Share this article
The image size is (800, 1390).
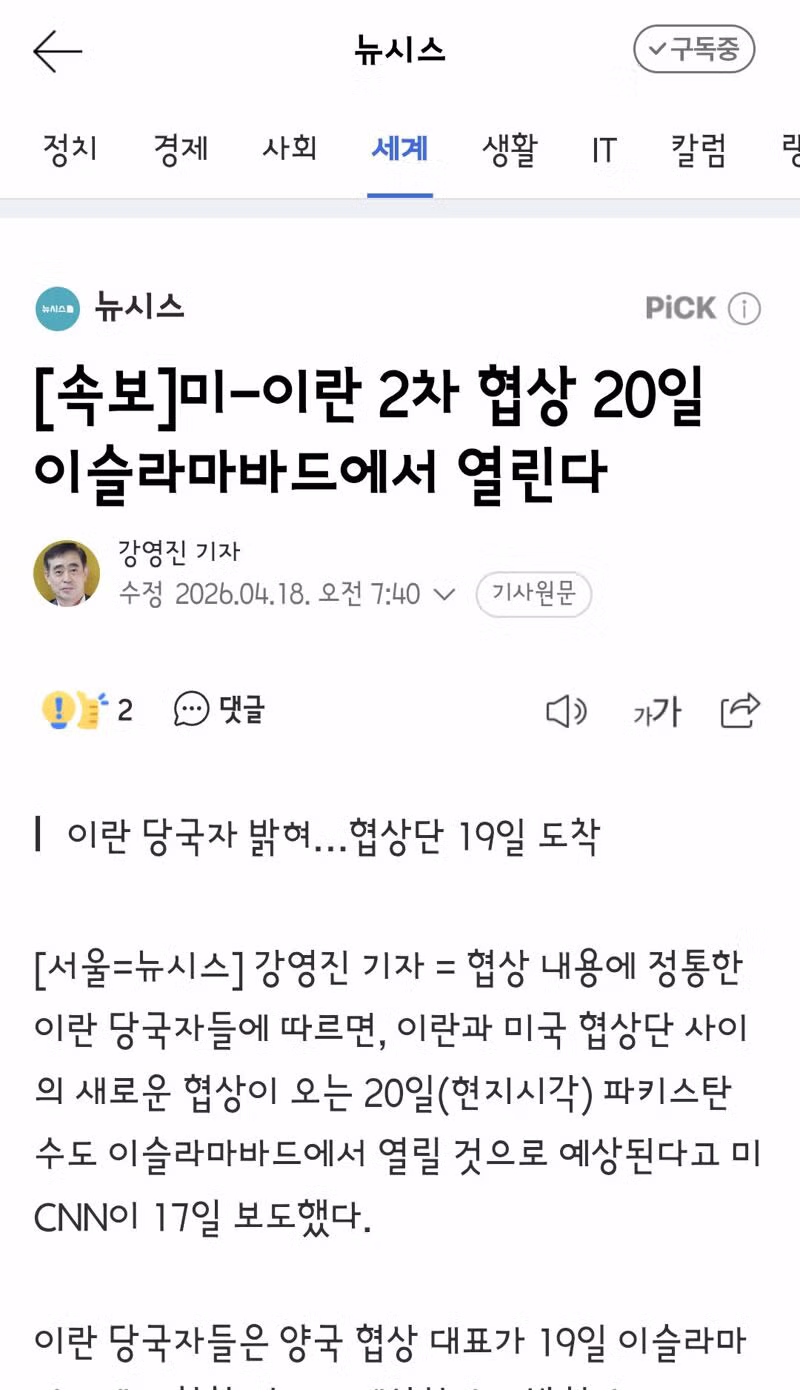[x=740, y=710]
